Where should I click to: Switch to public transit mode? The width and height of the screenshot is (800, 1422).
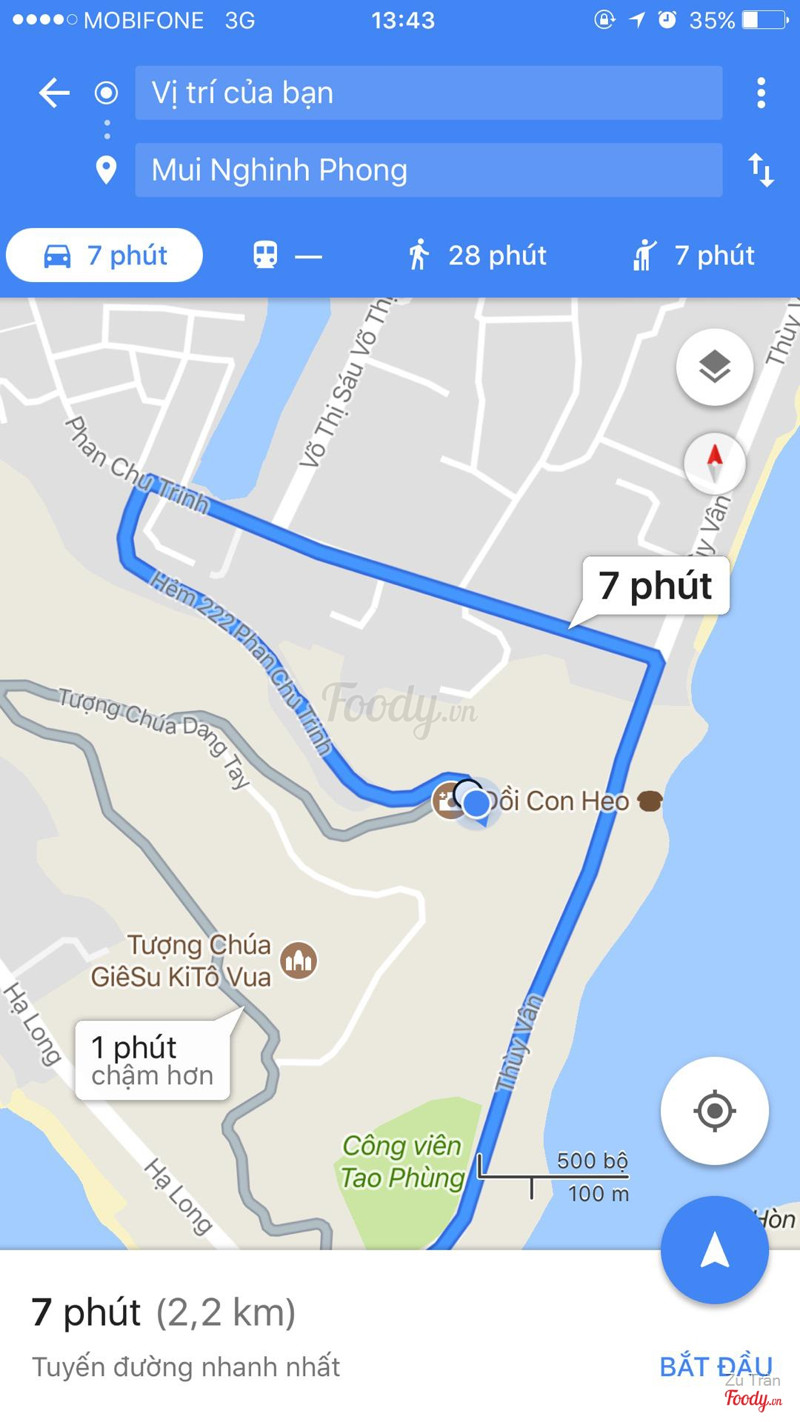click(287, 256)
